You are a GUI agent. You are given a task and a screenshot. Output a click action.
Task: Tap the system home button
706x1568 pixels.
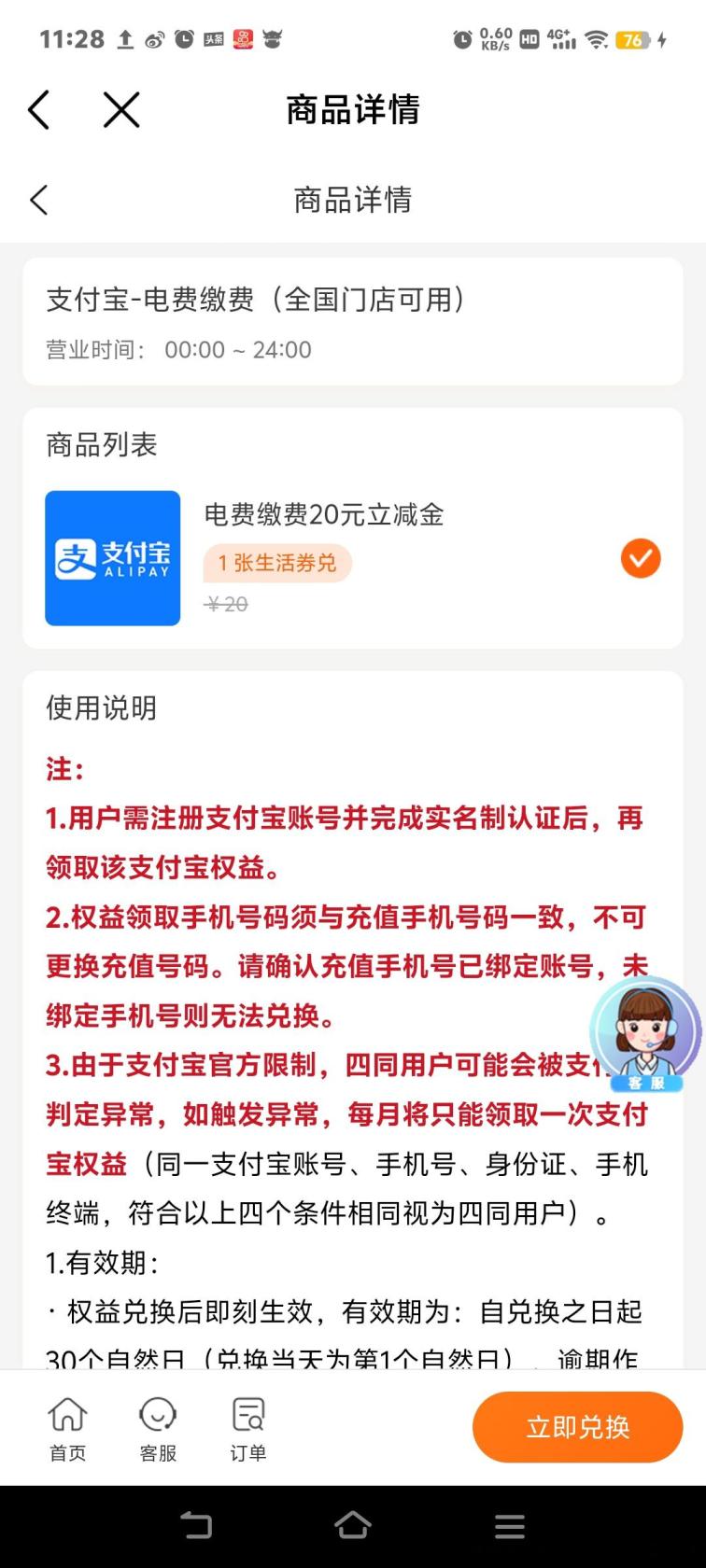(352, 1526)
